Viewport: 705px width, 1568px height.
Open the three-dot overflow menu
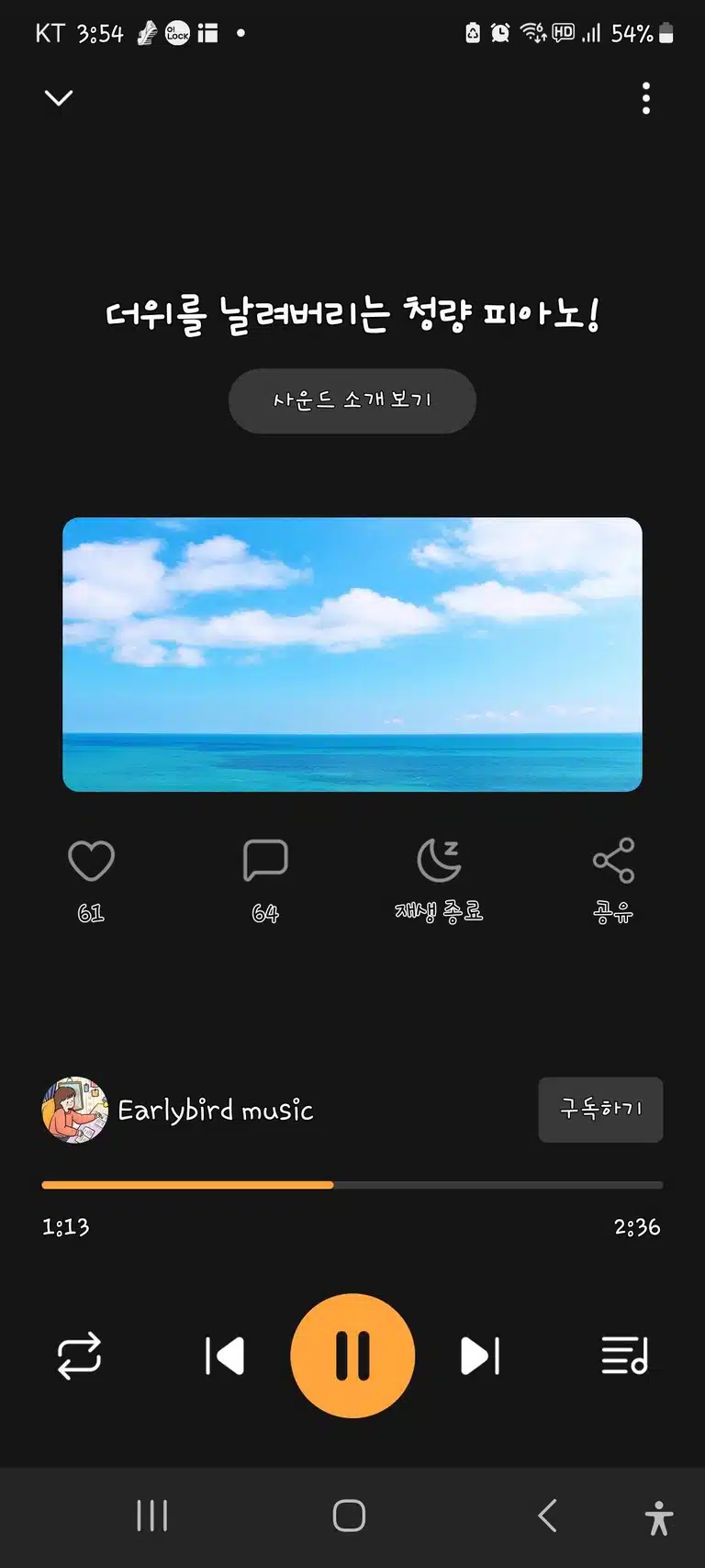click(x=646, y=97)
